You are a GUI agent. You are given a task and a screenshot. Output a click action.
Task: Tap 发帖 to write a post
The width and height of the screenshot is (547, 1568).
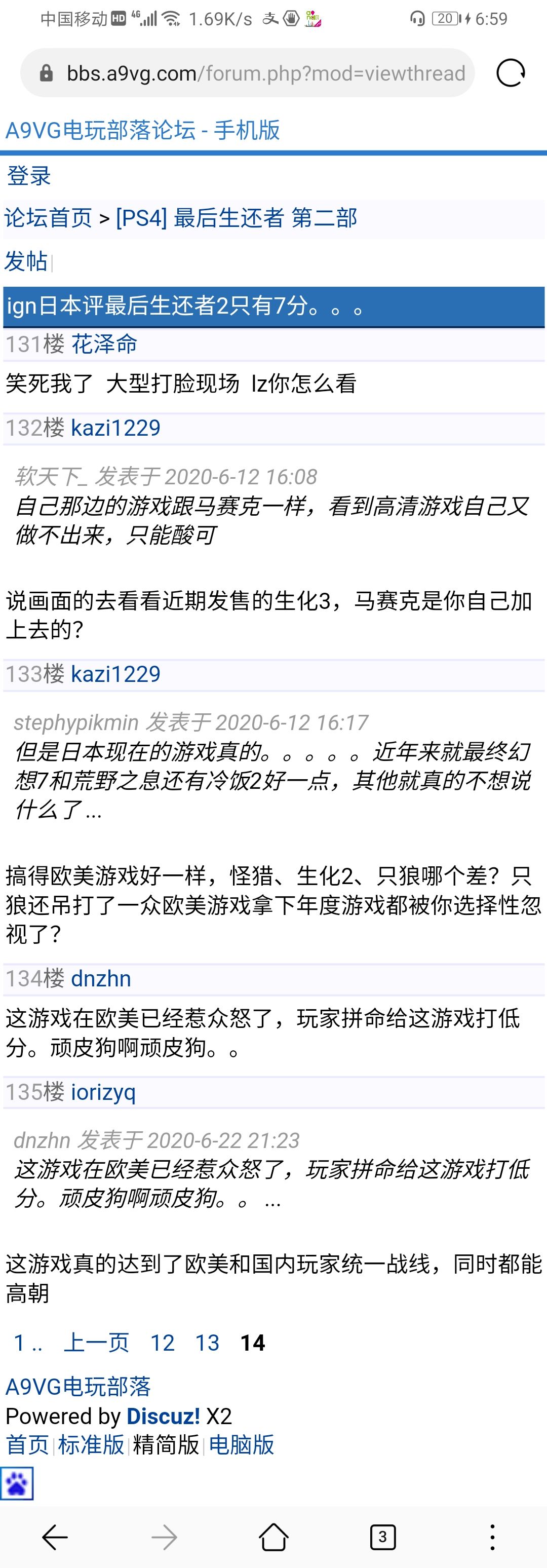[25, 261]
